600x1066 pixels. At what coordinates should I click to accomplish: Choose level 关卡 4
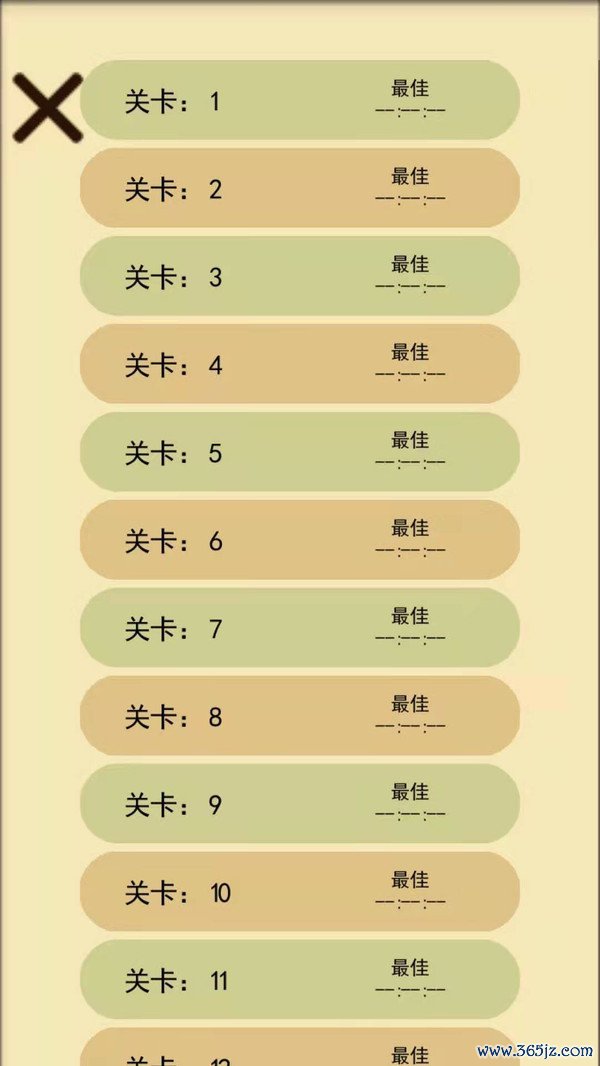click(x=300, y=364)
